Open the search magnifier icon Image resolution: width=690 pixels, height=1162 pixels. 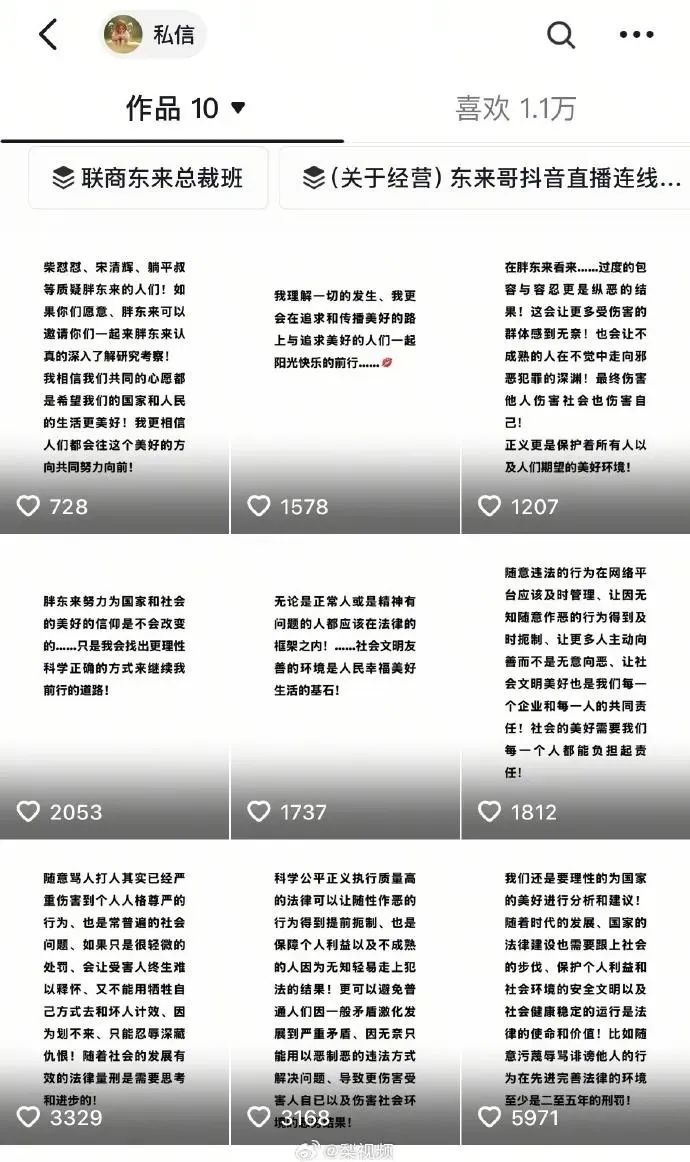(561, 34)
